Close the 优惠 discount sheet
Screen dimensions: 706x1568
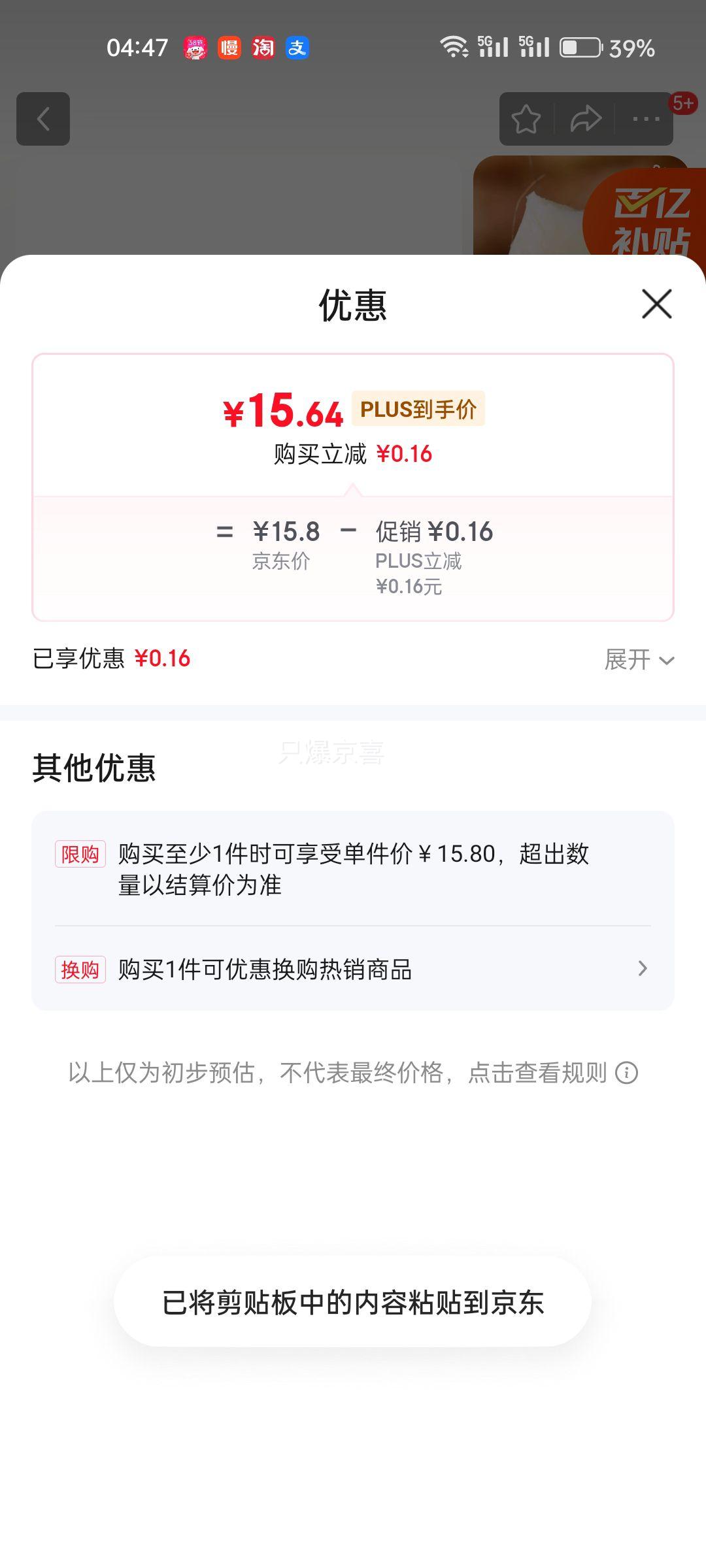(x=656, y=304)
